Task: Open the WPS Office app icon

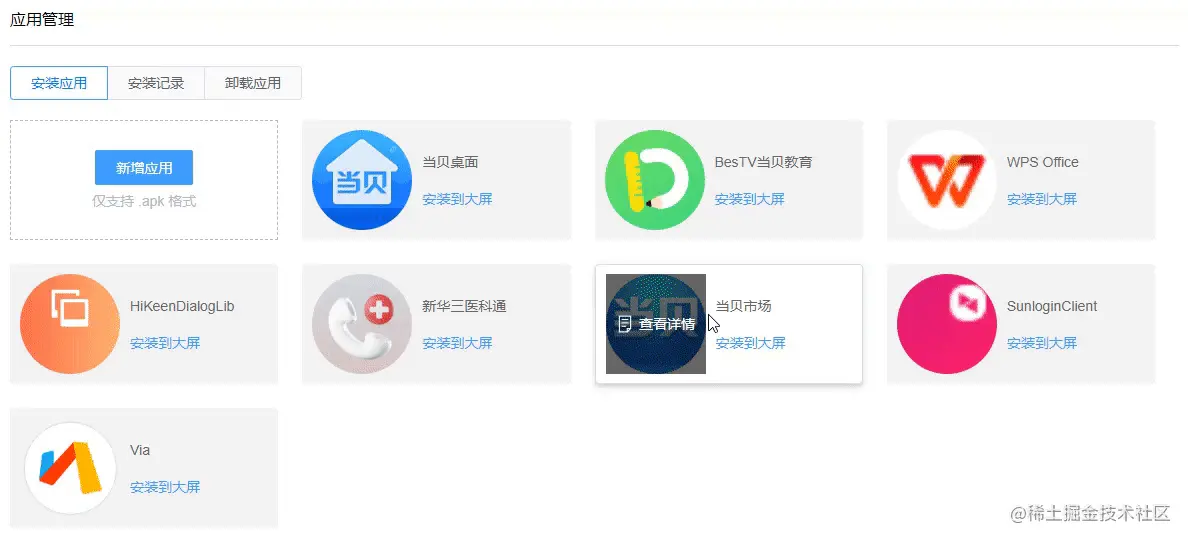Action: click(x=946, y=180)
